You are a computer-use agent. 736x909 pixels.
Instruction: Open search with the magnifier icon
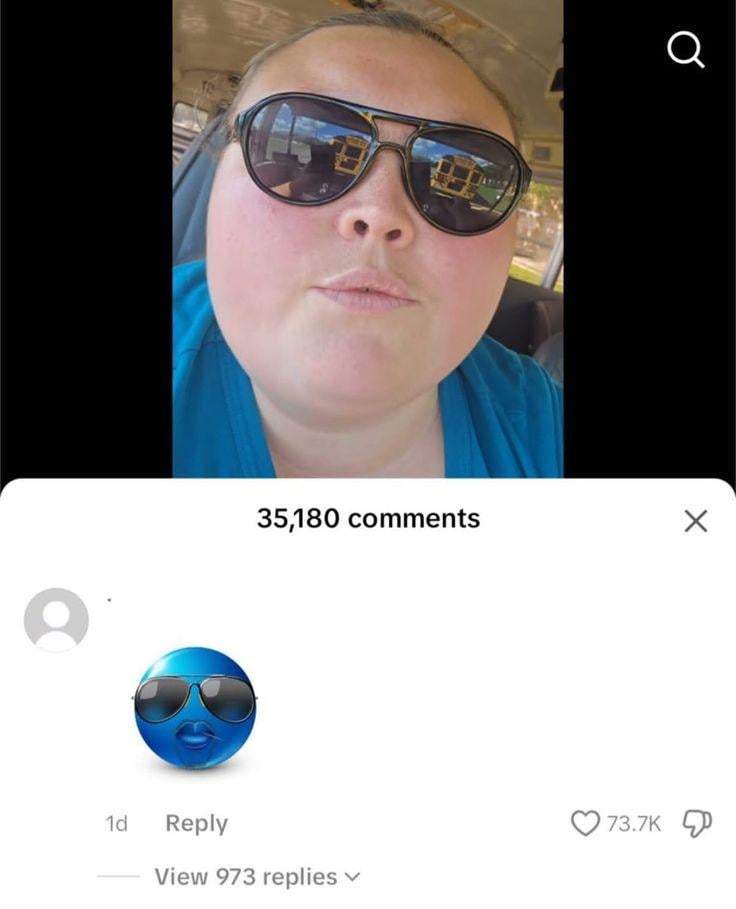(x=686, y=47)
